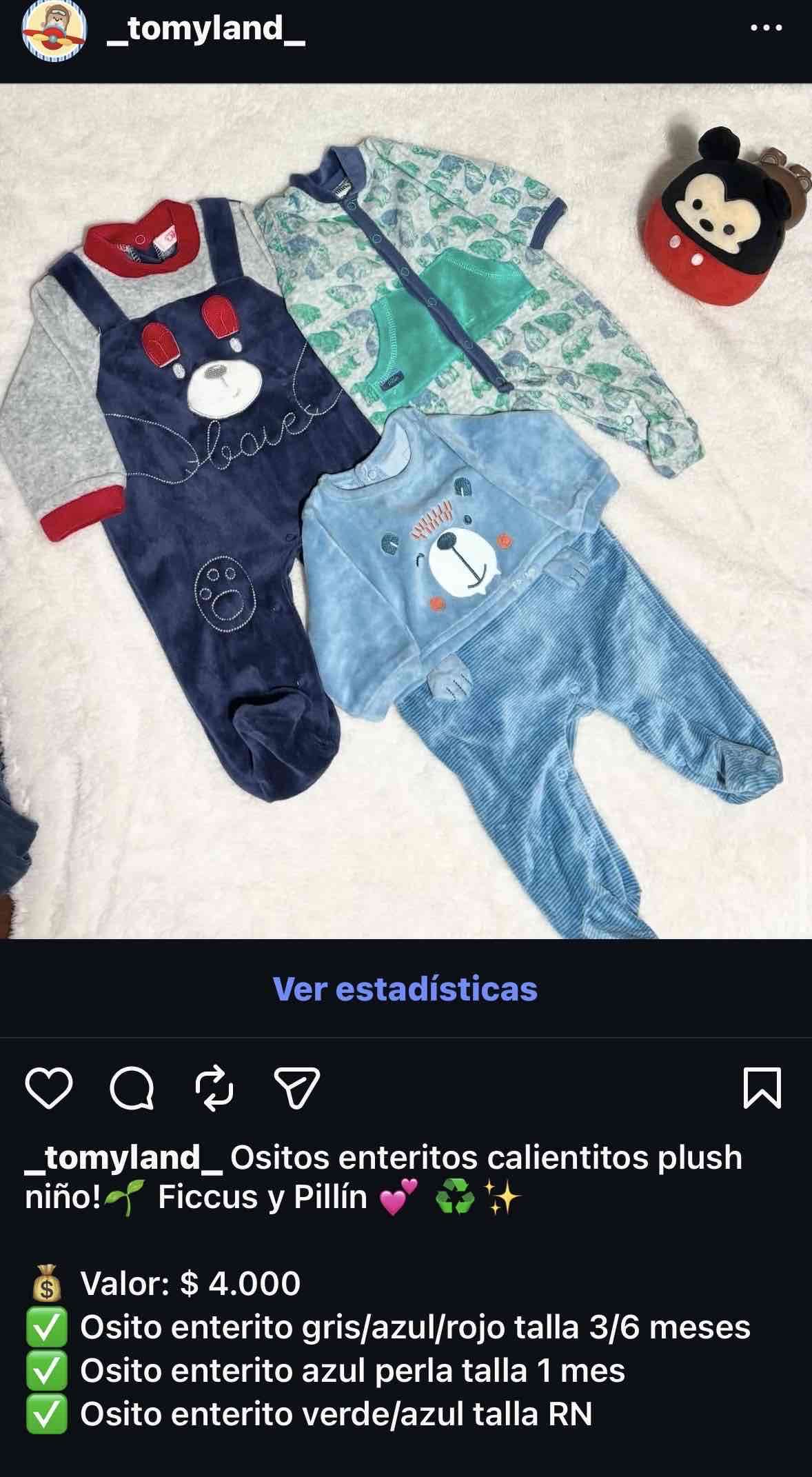This screenshot has height=1477, width=812.
Task: Like the post with the heart icon
Action: 48,1089
